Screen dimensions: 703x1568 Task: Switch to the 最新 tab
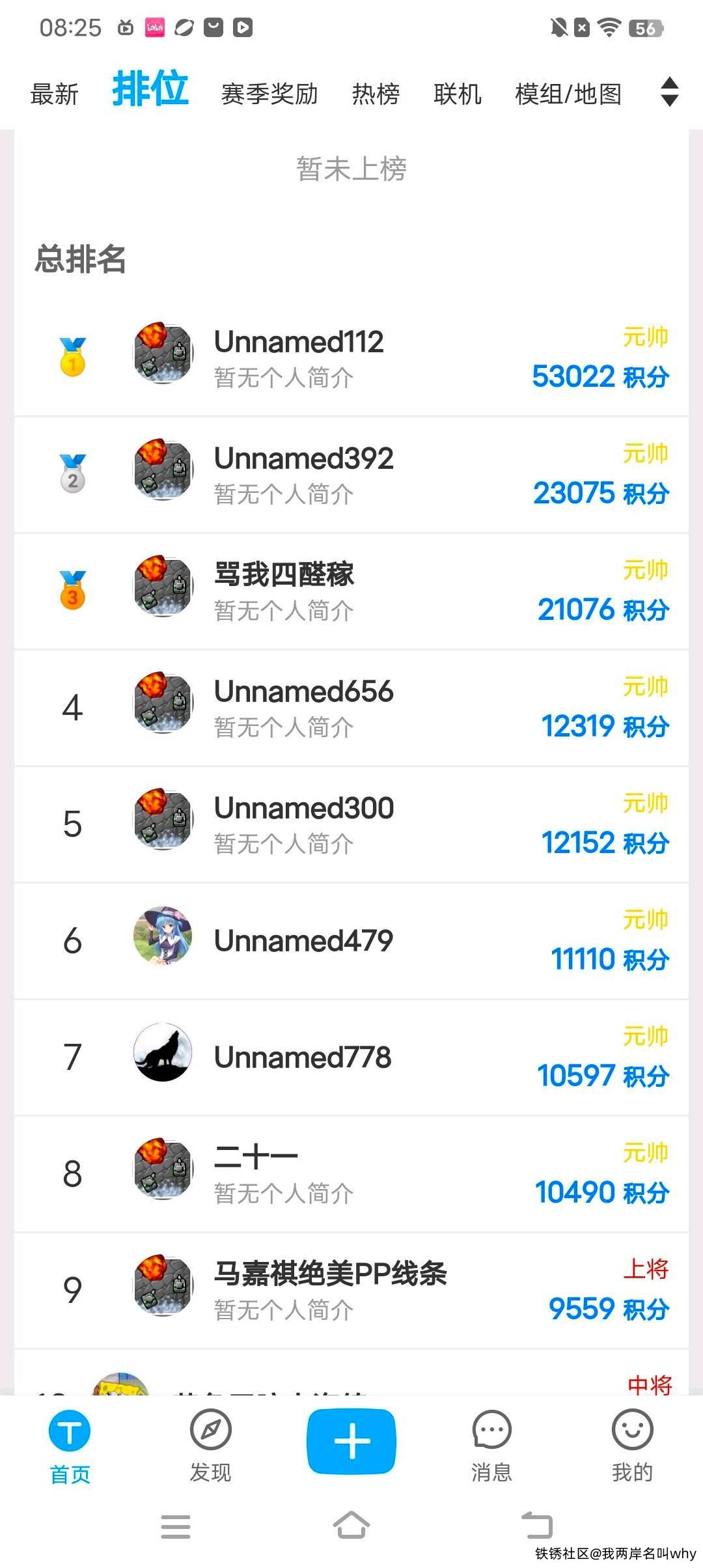54,94
